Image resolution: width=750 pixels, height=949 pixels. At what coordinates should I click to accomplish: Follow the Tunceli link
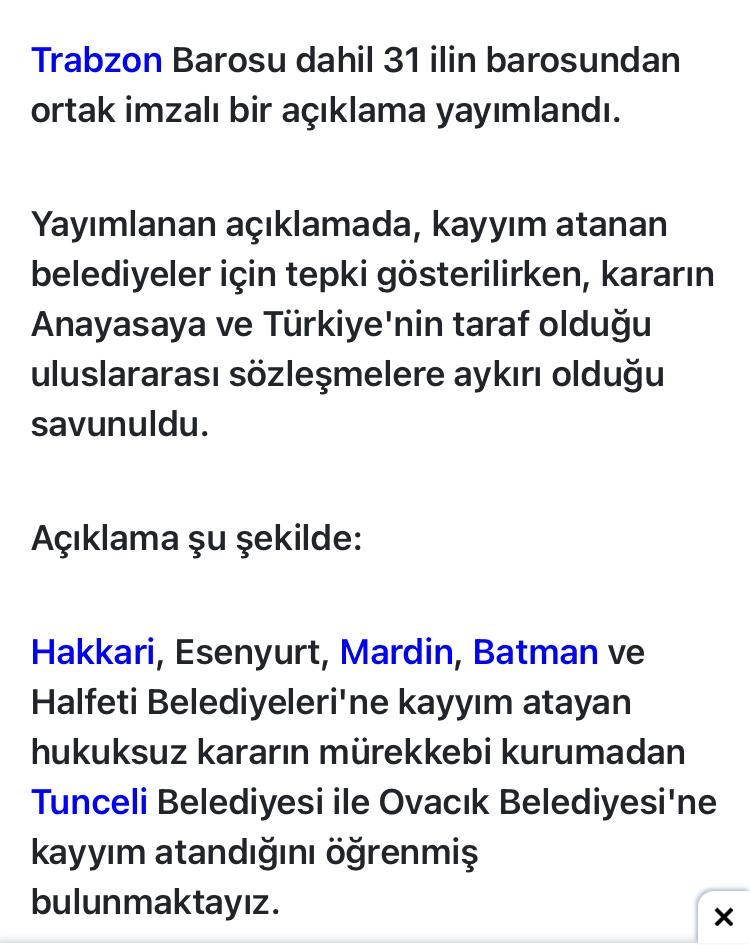tap(89, 803)
